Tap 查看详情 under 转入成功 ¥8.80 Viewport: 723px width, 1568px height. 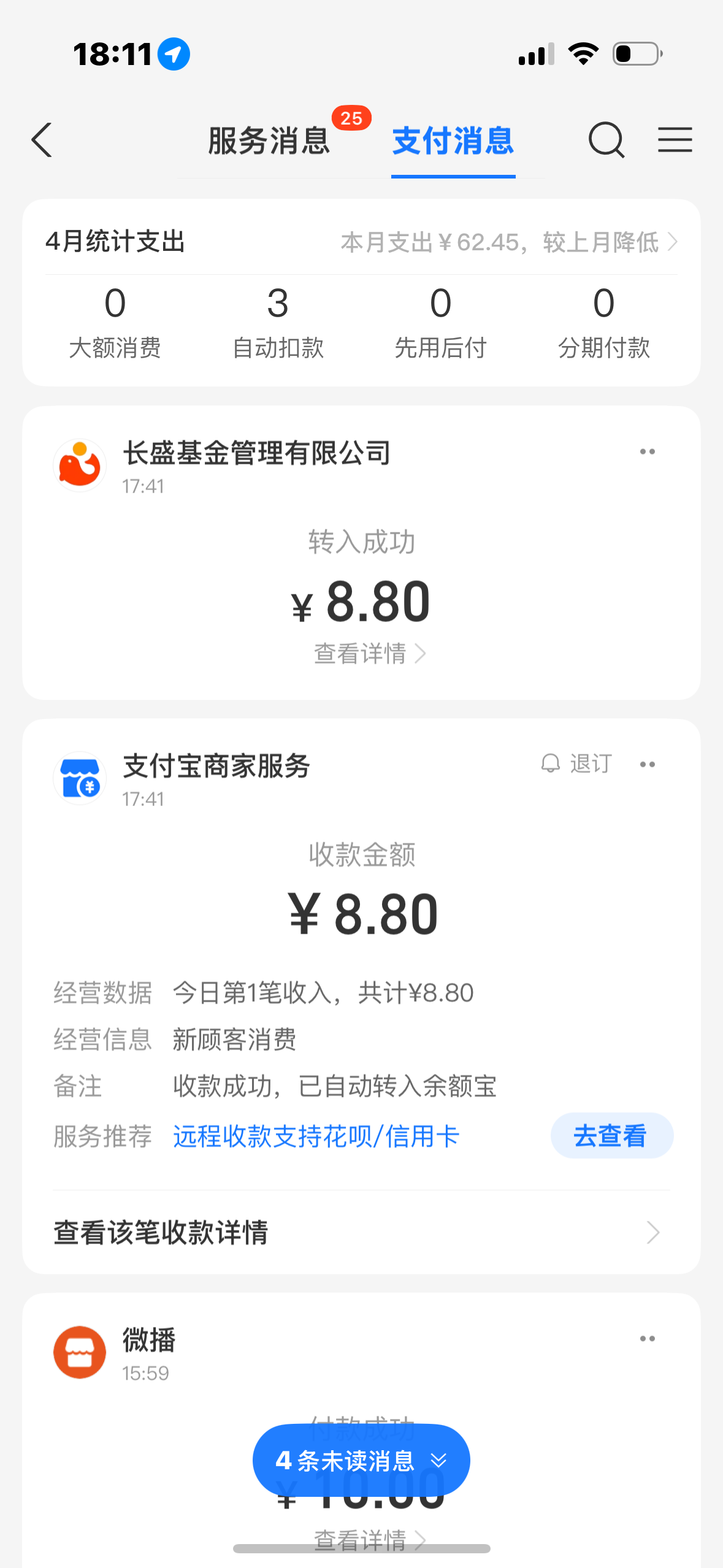pyautogui.click(x=369, y=654)
